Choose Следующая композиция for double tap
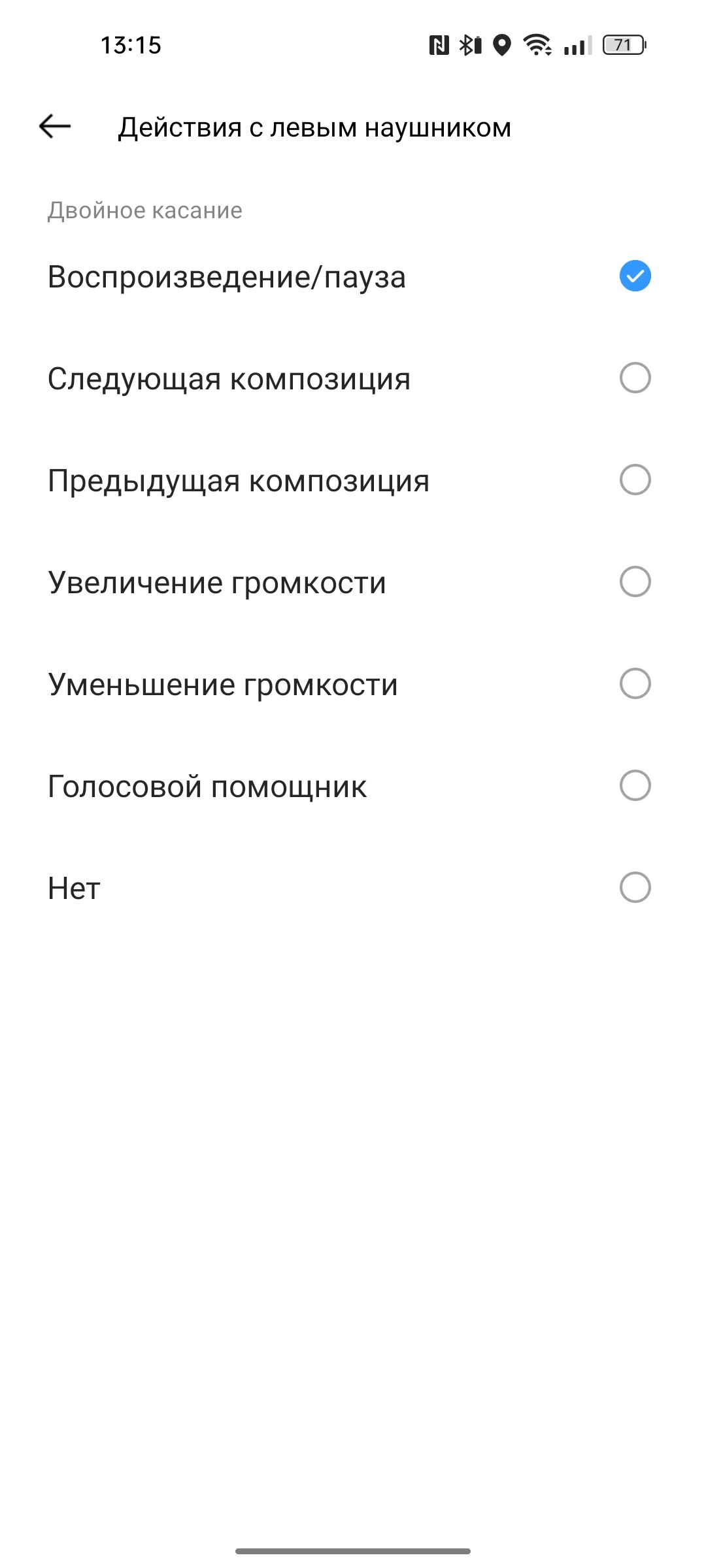 click(x=353, y=378)
